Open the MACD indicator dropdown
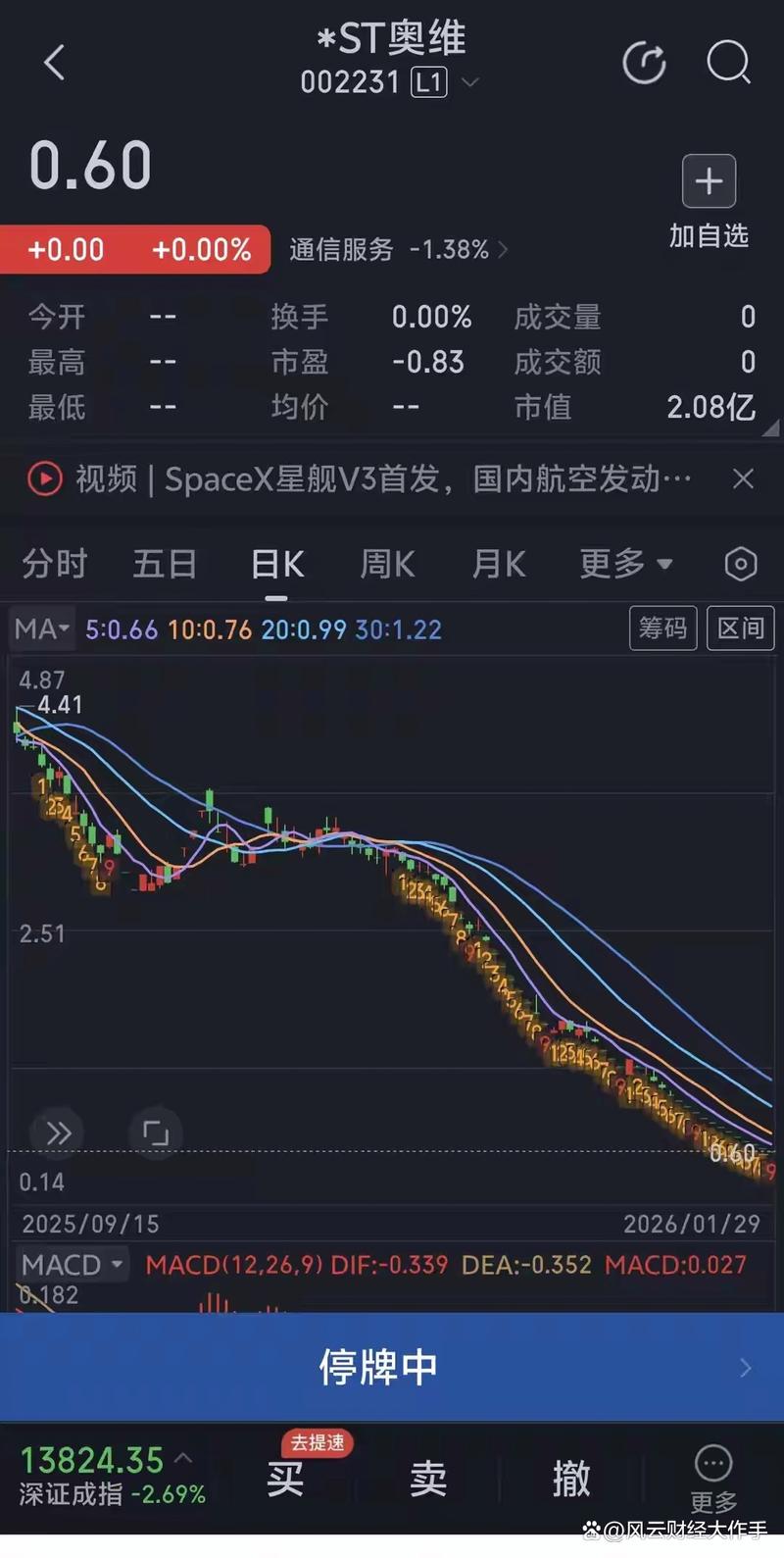The image size is (784, 1558). 72,1264
